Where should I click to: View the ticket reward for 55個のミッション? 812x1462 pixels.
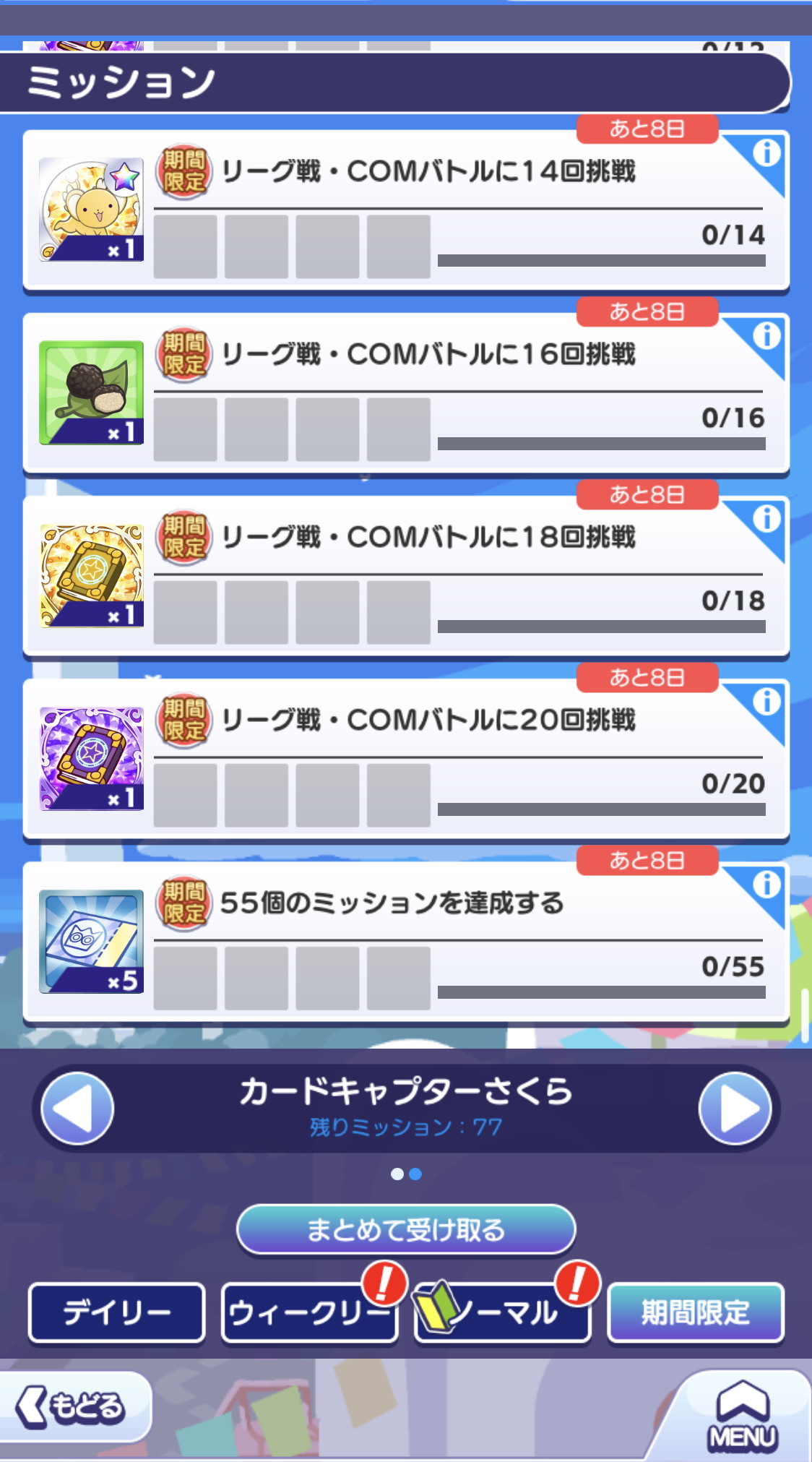pyautogui.click(x=91, y=941)
